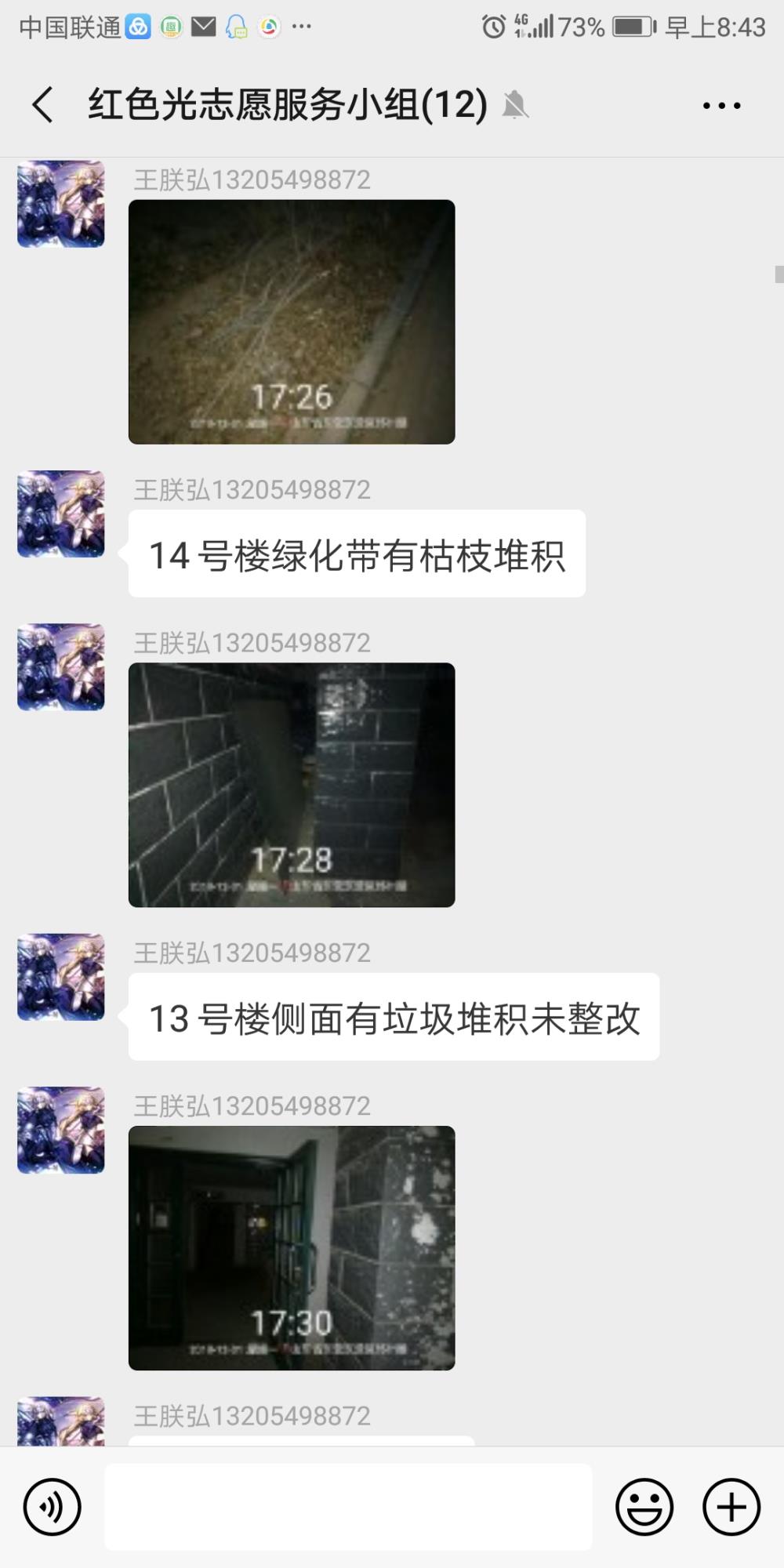View the photo stamped 17:26
784x1568 pixels.
point(292,321)
